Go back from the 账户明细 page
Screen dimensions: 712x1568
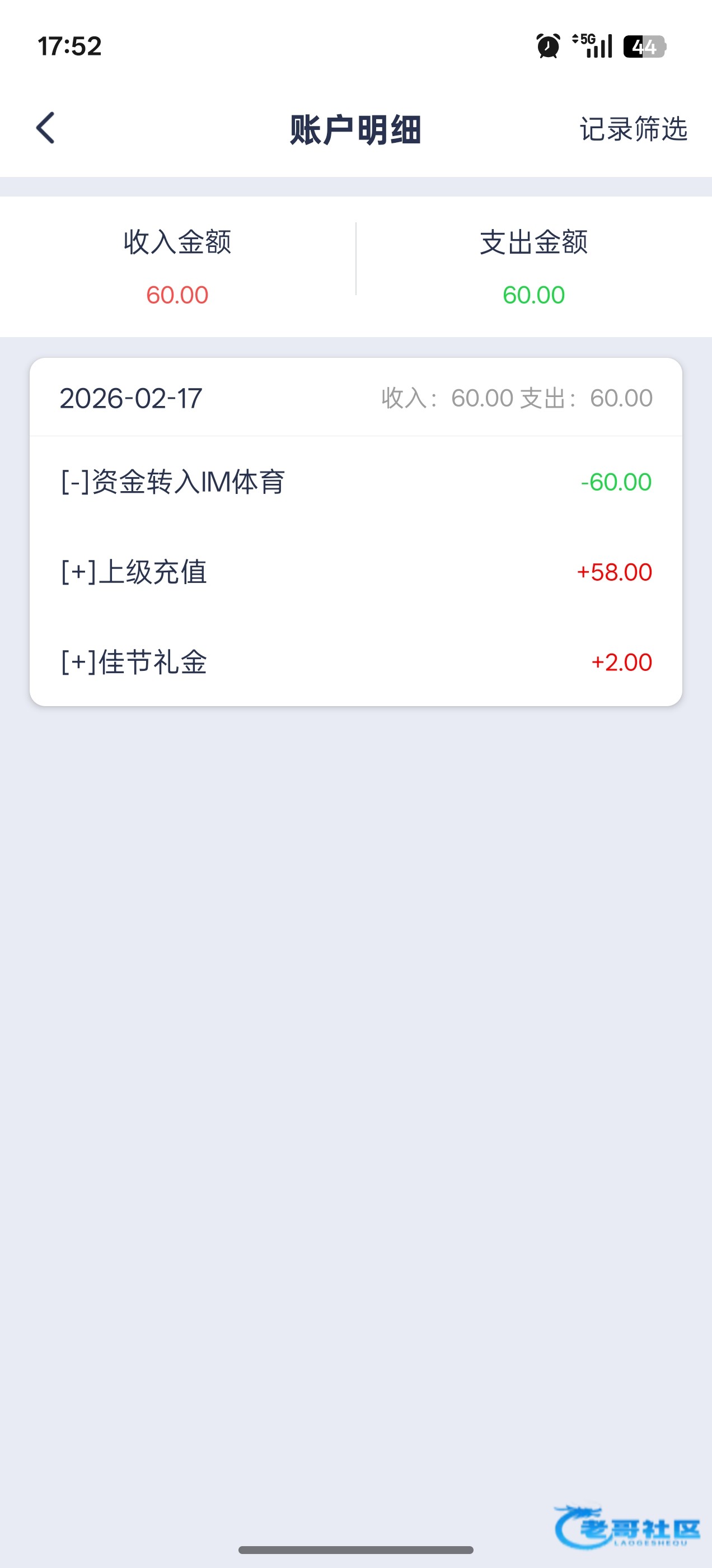point(46,128)
